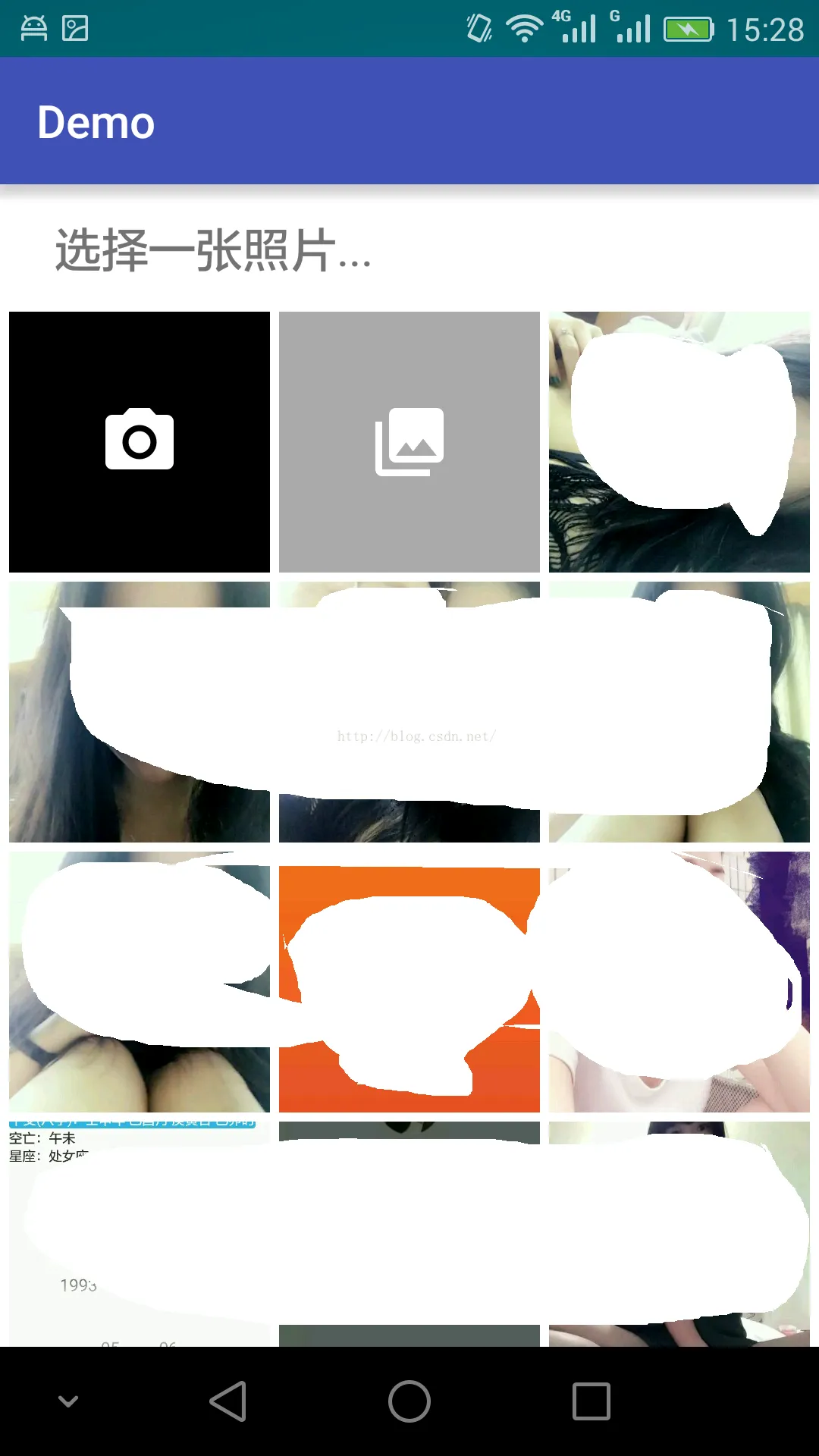819x1456 pixels.
Task: Tap the system home button
Action: click(409, 1401)
